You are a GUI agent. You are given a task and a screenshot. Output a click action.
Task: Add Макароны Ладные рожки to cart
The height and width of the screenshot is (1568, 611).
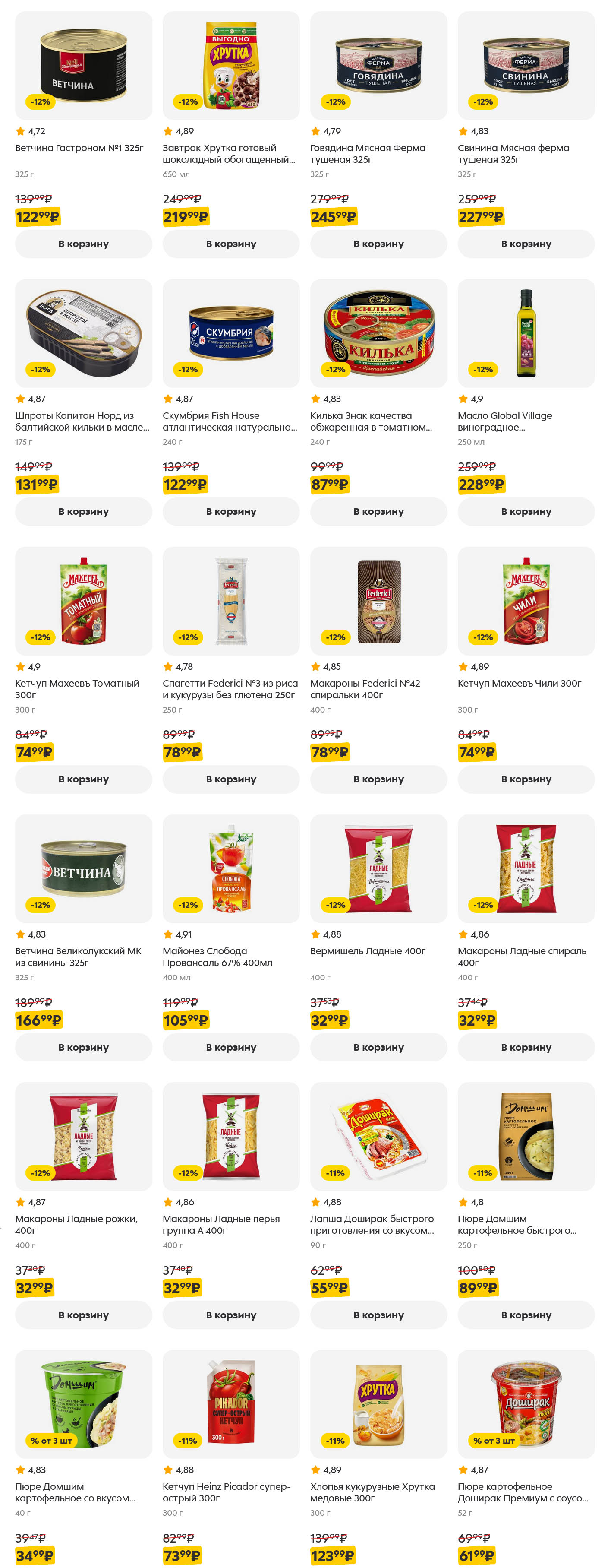[x=83, y=1315]
